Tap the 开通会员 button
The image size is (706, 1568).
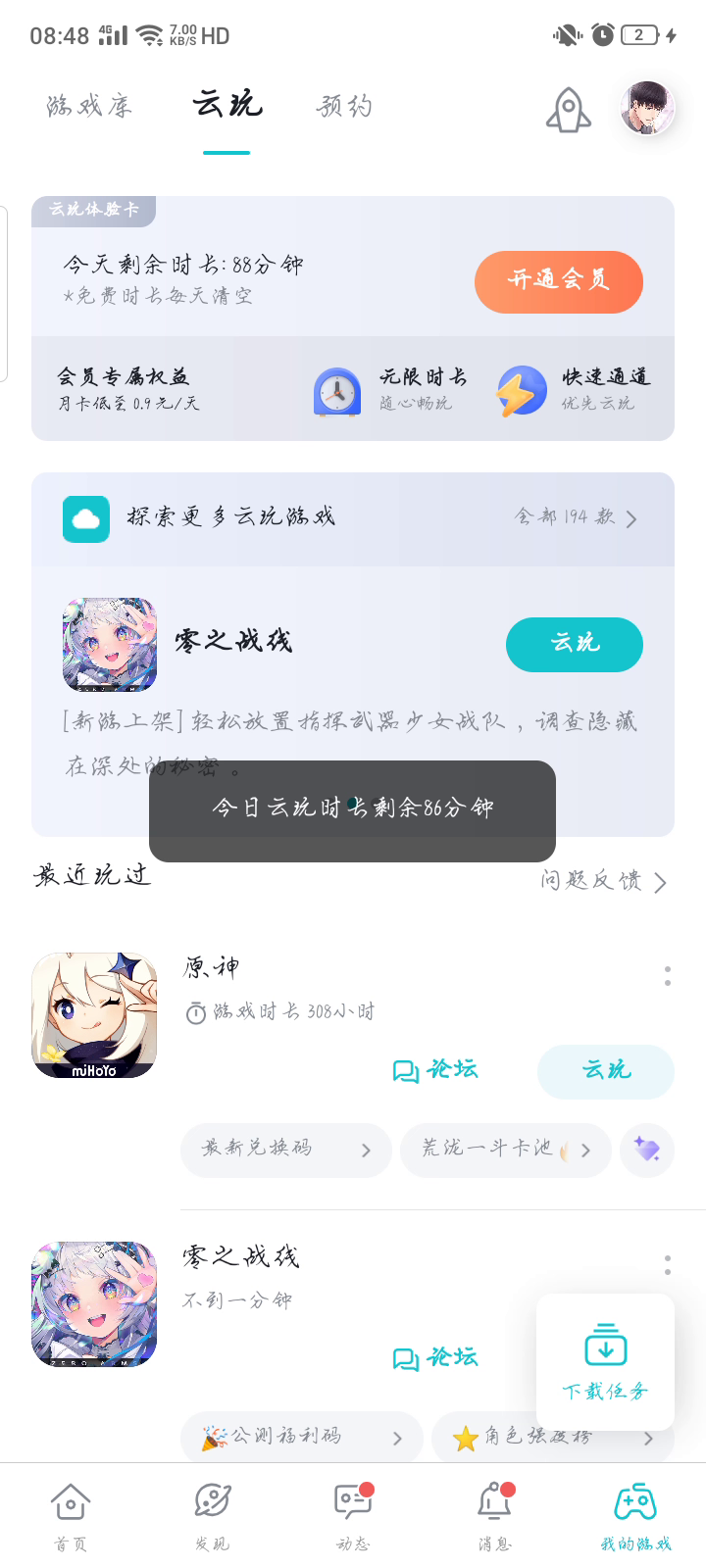coord(559,282)
